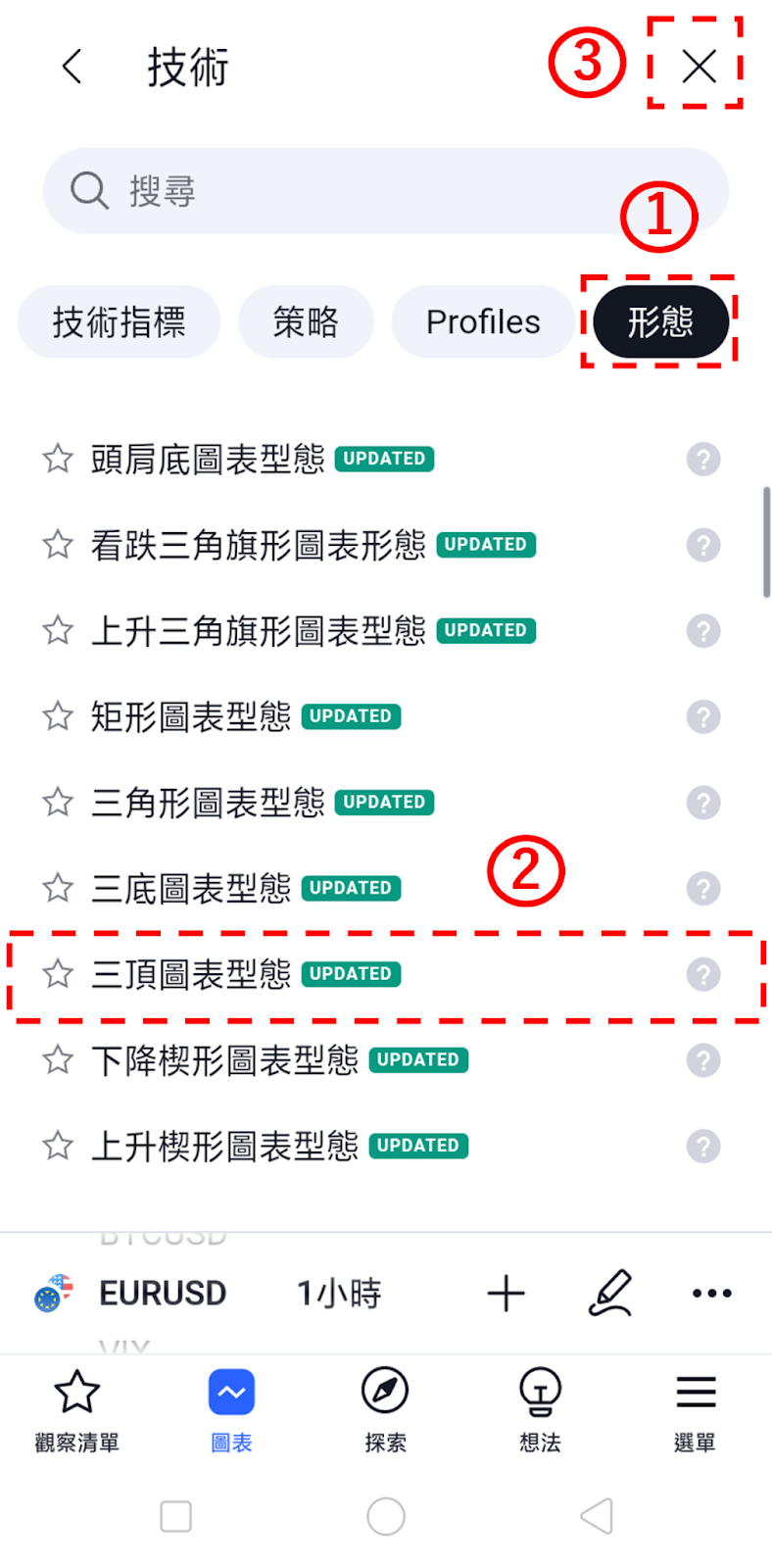This screenshot has height=1568, width=772.
Task: Add 上升楔形圖表型態 to chart
Action: tap(224, 1146)
